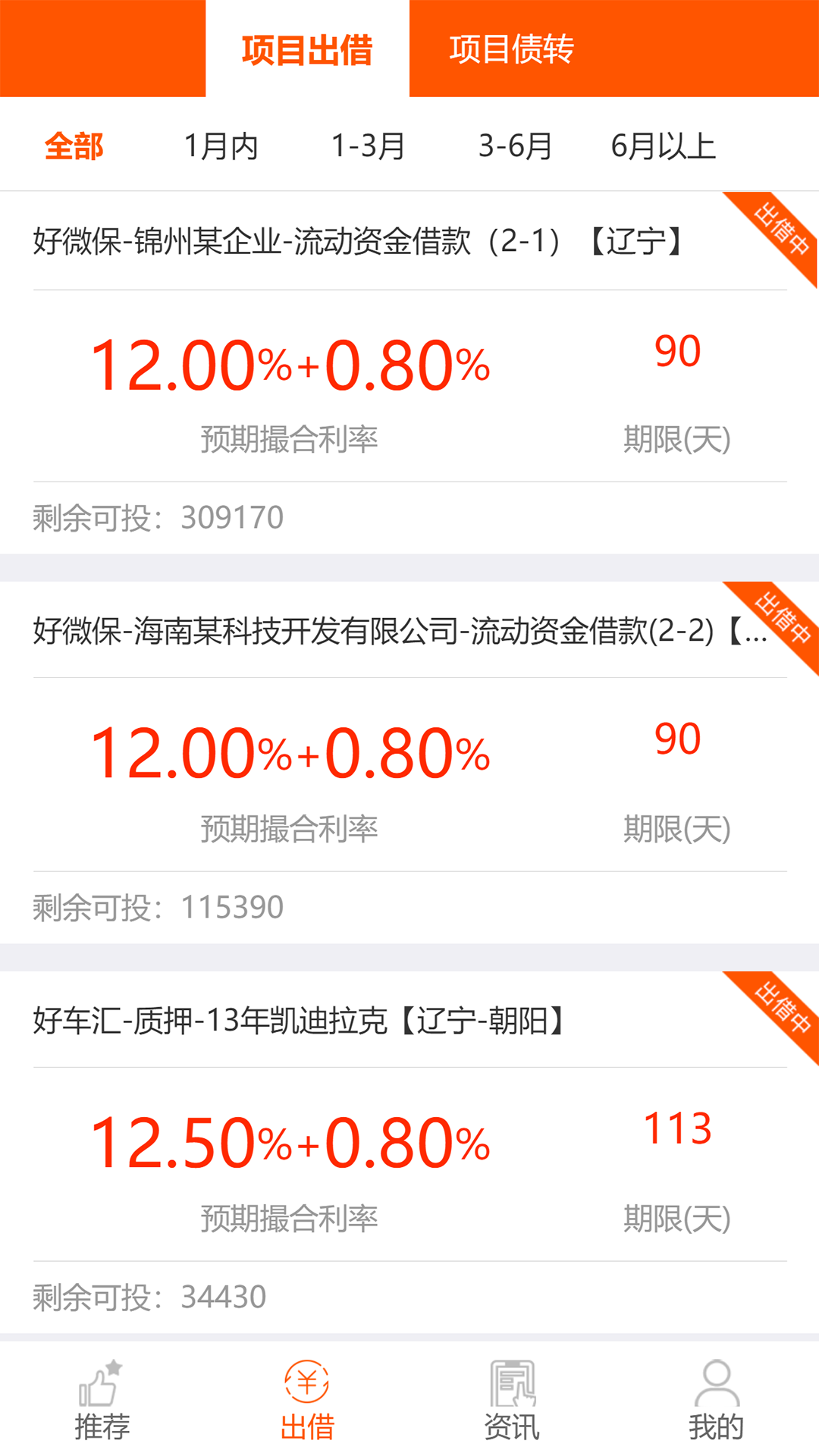Switch to the 项目出借 tab
The height and width of the screenshot is (1456, 819).
307,49
